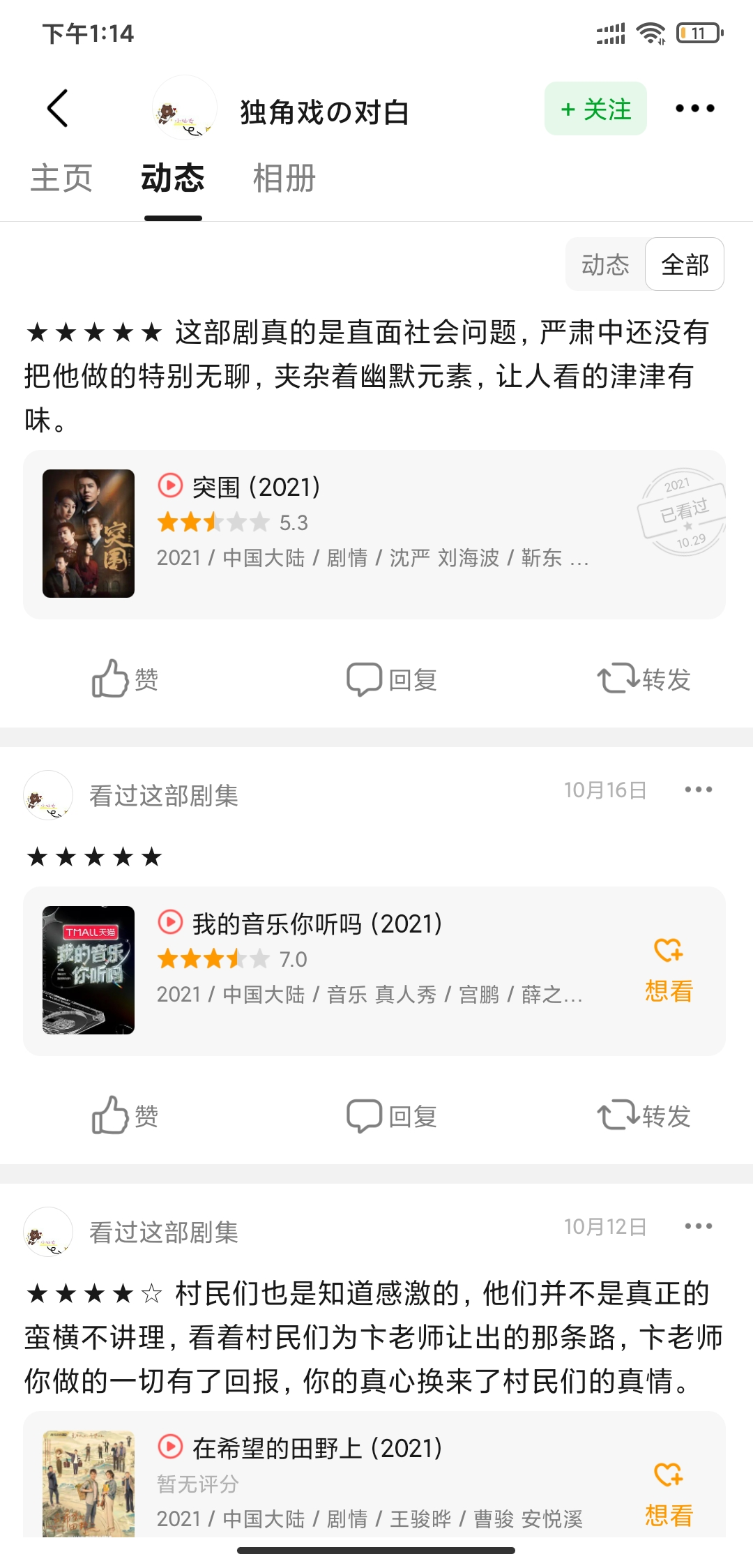Add 在希望的田野上 to 想看 list

669,1494
